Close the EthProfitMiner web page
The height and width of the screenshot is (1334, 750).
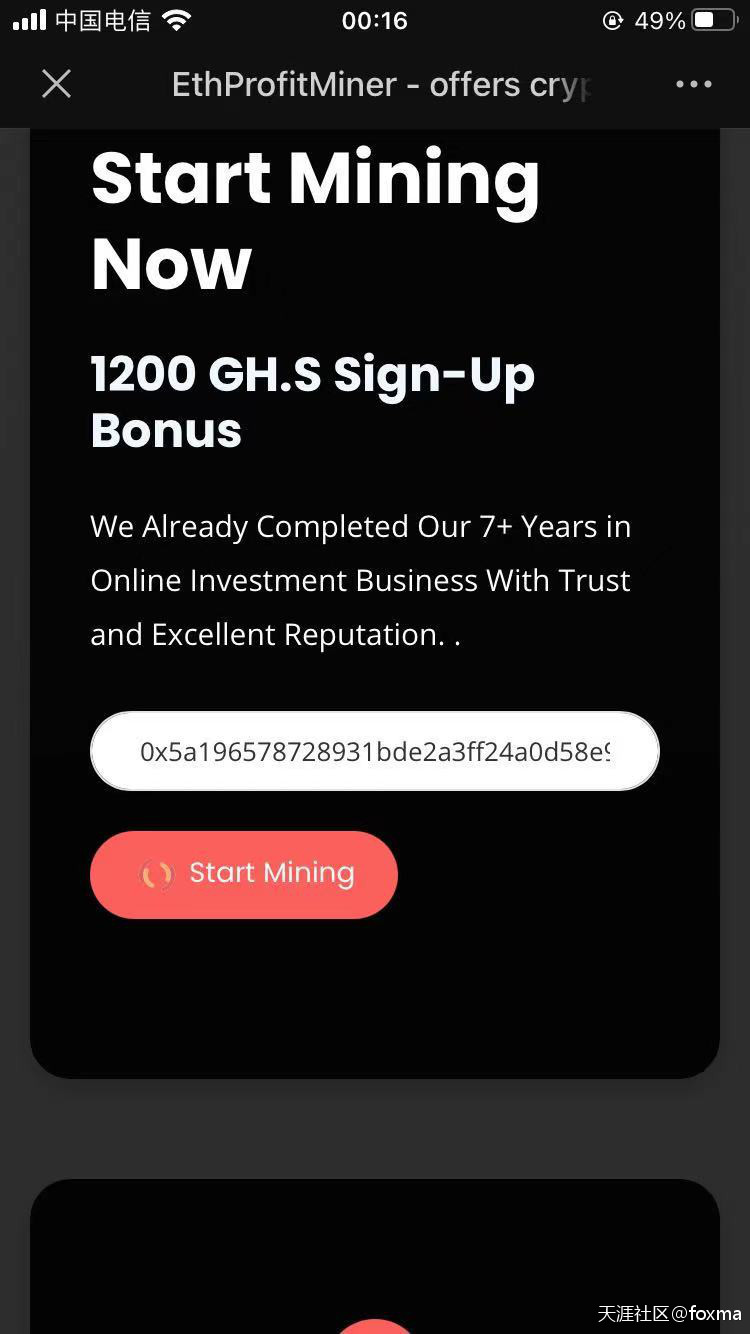coord(57,84)
